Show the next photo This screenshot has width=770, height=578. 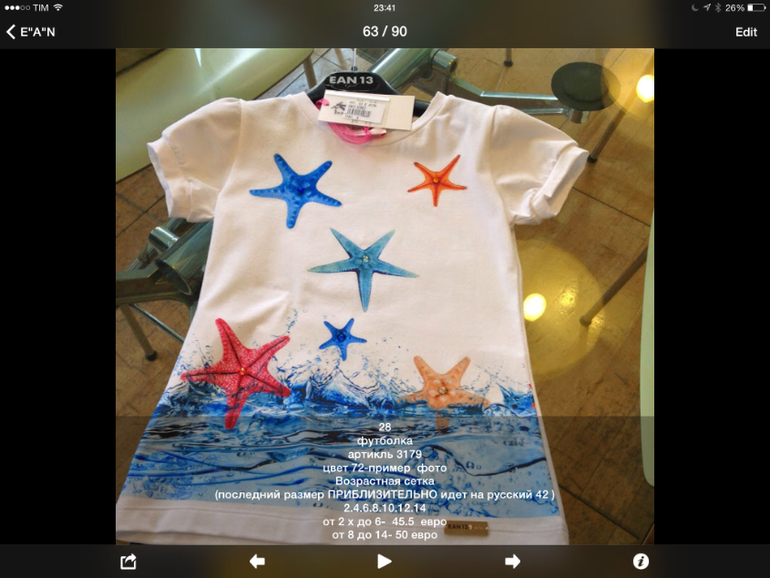513,561
